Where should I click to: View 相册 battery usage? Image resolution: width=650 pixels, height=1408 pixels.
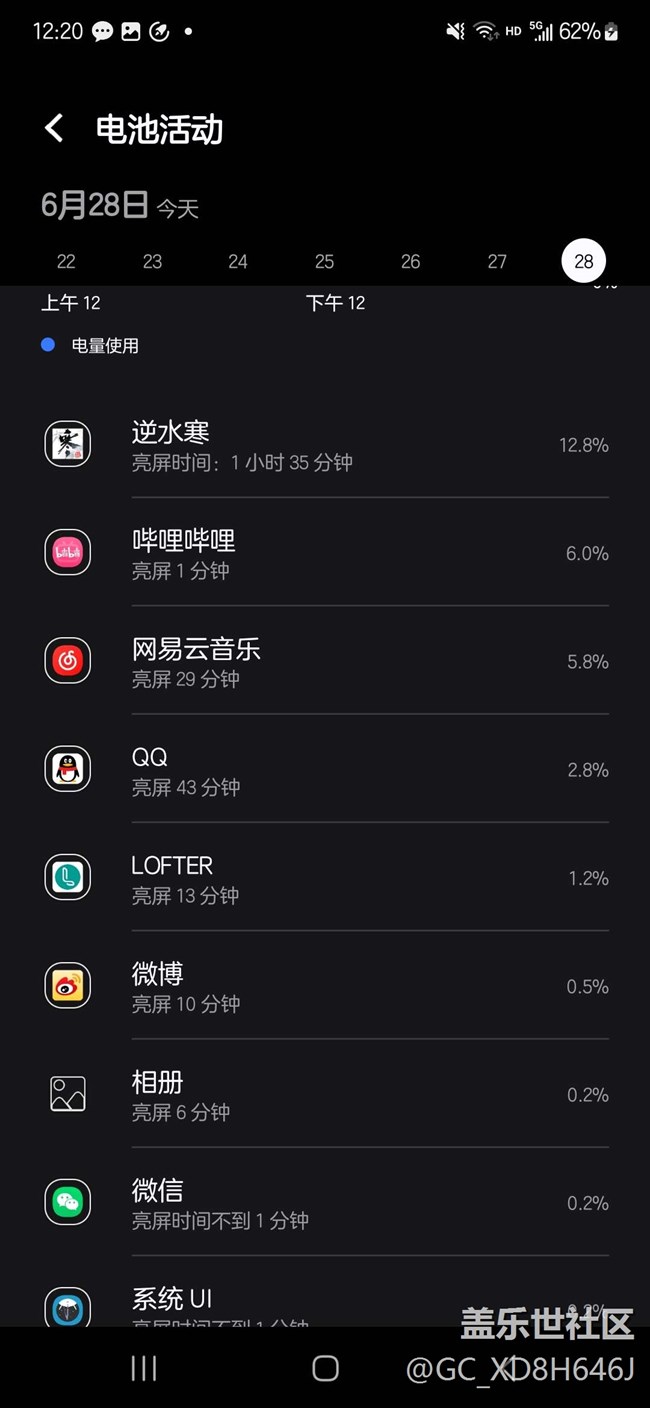coord(325,1095)
